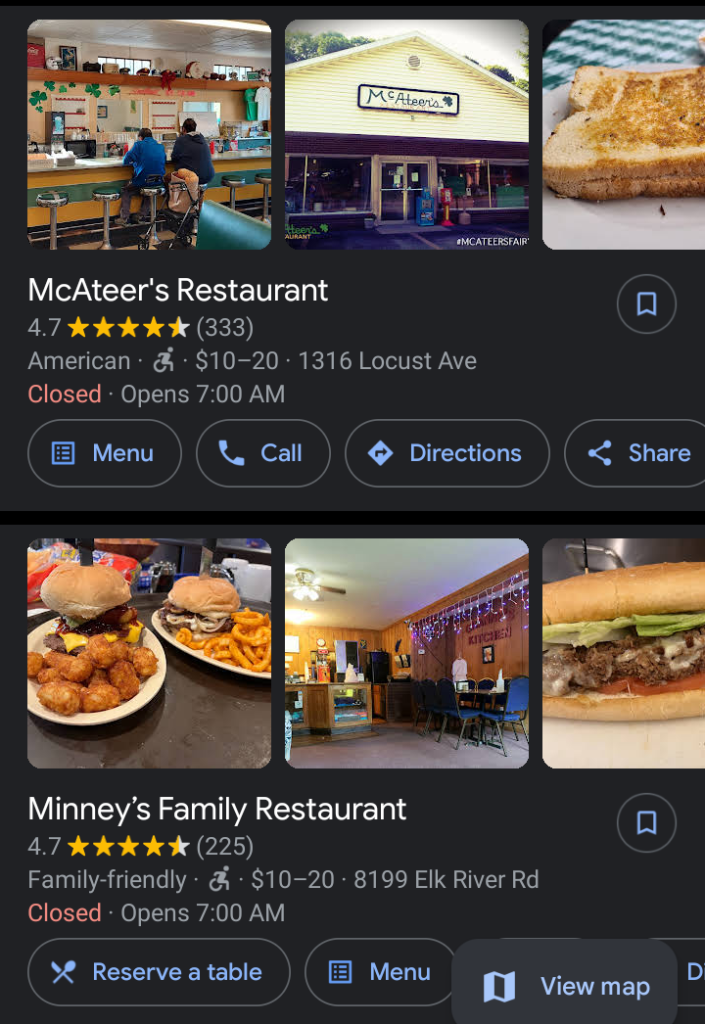Open Minney's sub sandwich photo

click(x=623, y=653)
